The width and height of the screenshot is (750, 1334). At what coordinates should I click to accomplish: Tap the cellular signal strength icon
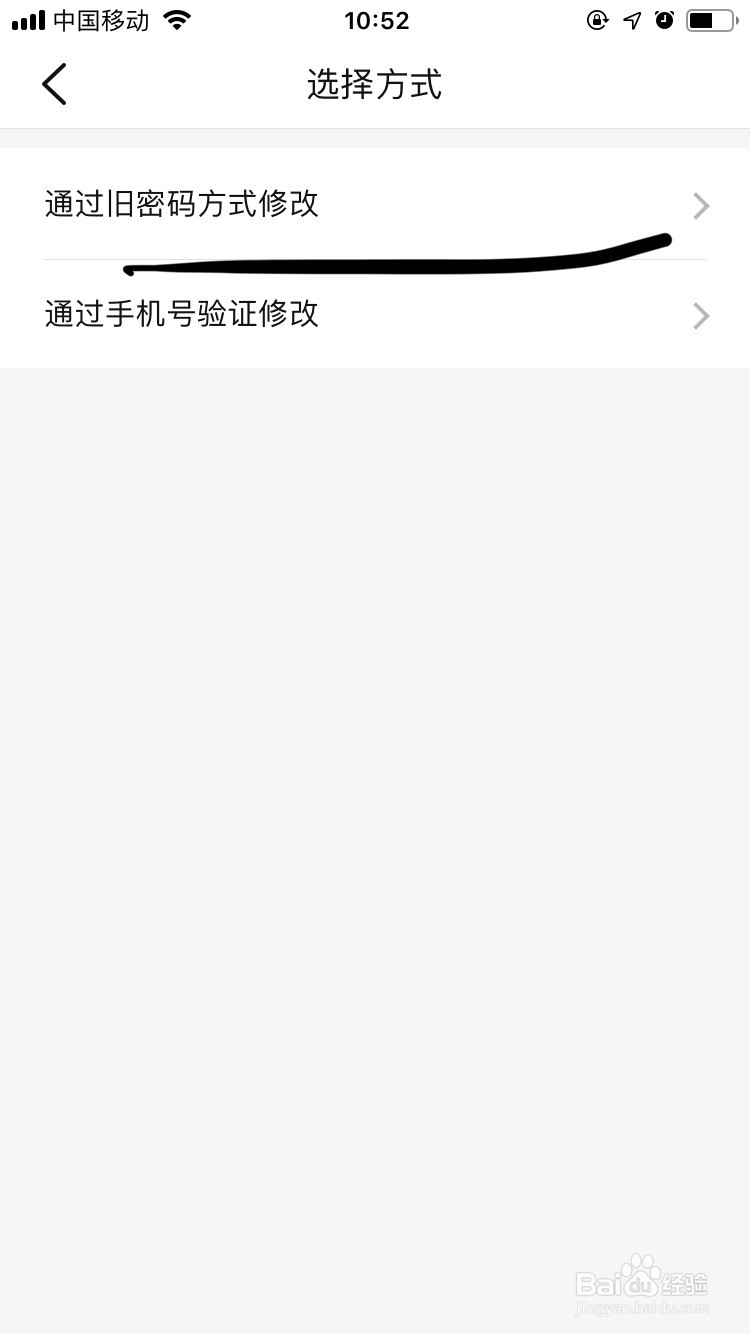(x=28, y=19)
